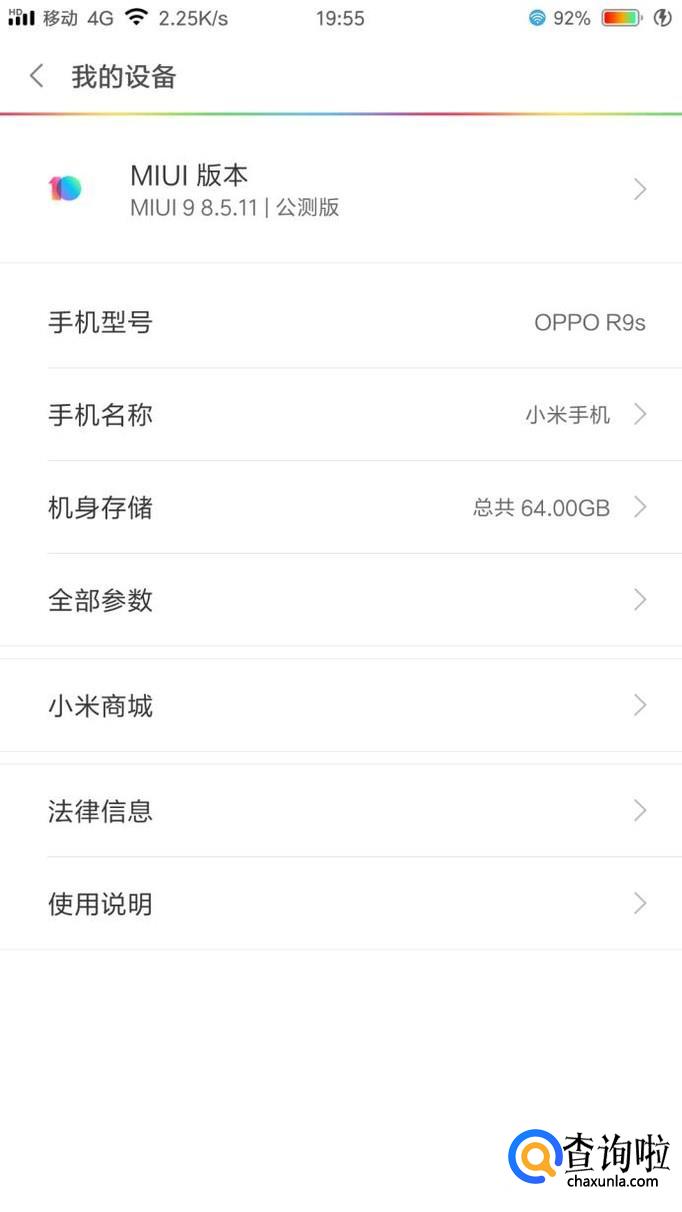
Task: Open 法律信息
Action: (x=340, y=810)
